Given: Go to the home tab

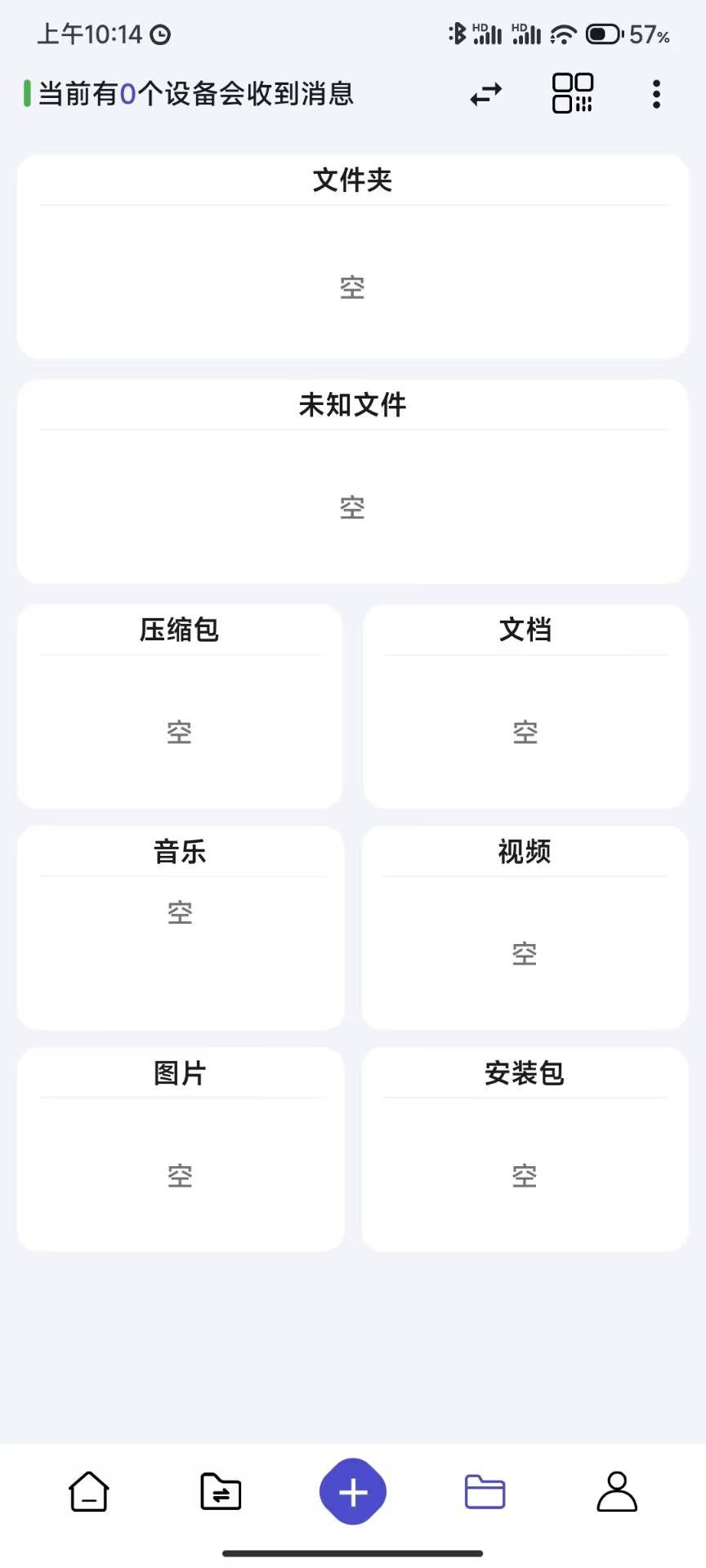Looking at the screenshot, I should point(89,1491).
